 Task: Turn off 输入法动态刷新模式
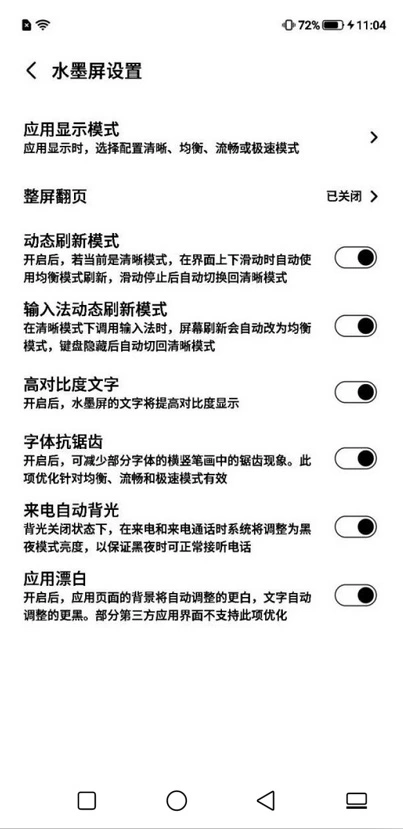point(355,326)
